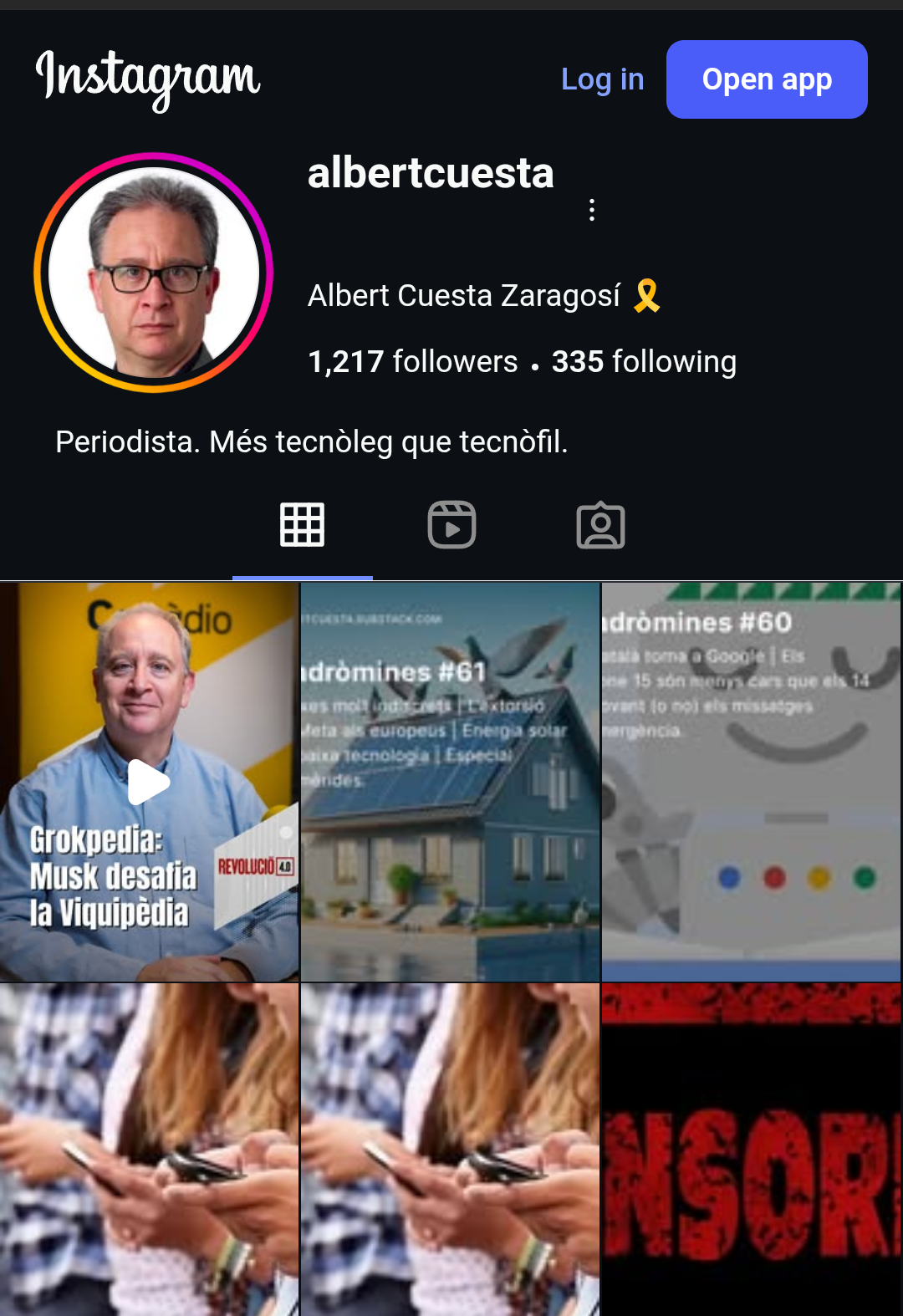Screen dimensions: 903x1316
Task: Open the three-dot options menu
Action: (x=592, y=210)
